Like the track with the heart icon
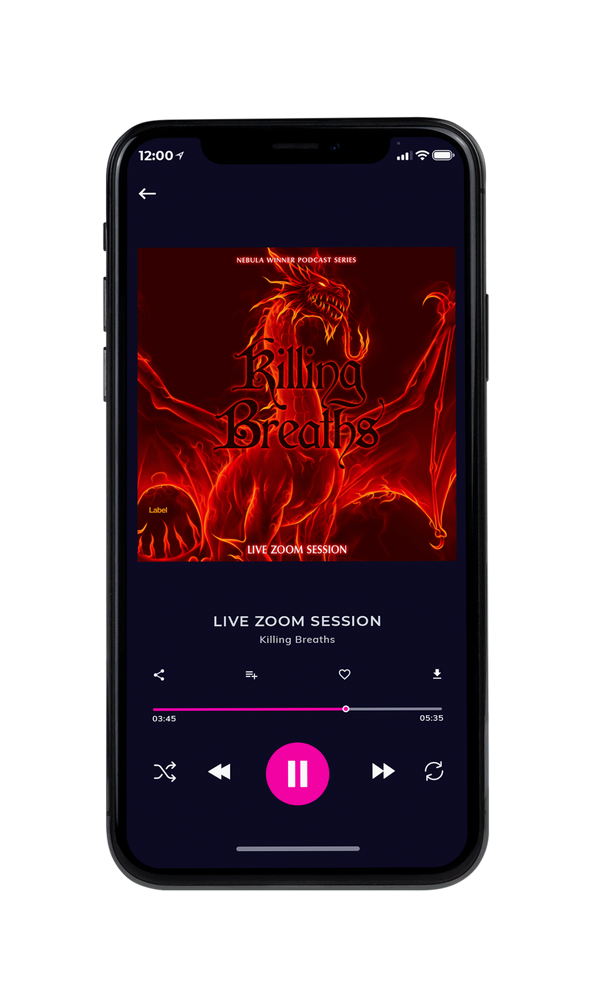Image resolution: width=600 pixels, height=1000 pixels. [x=344, y=674]
